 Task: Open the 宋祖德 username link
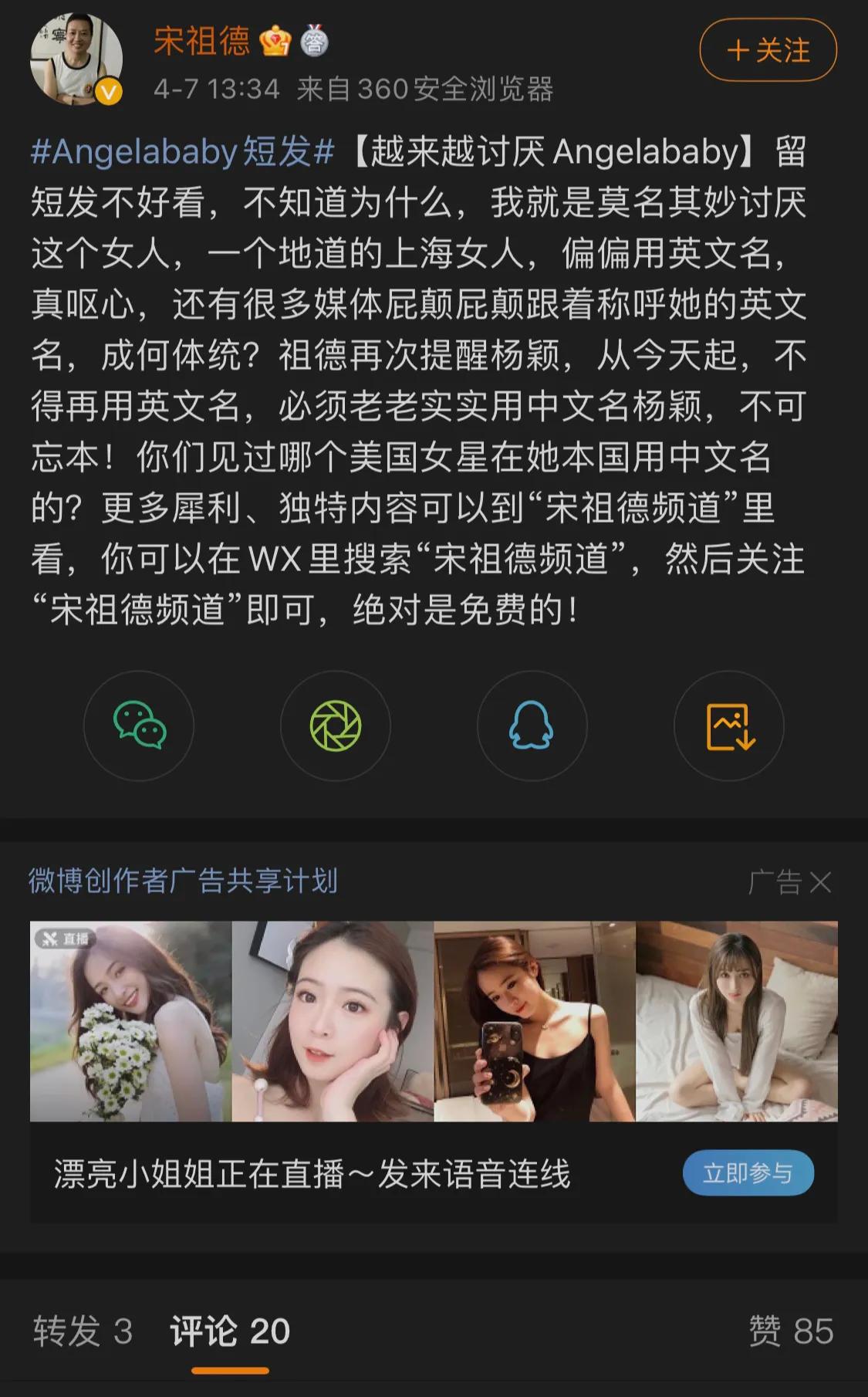point(202,40)
